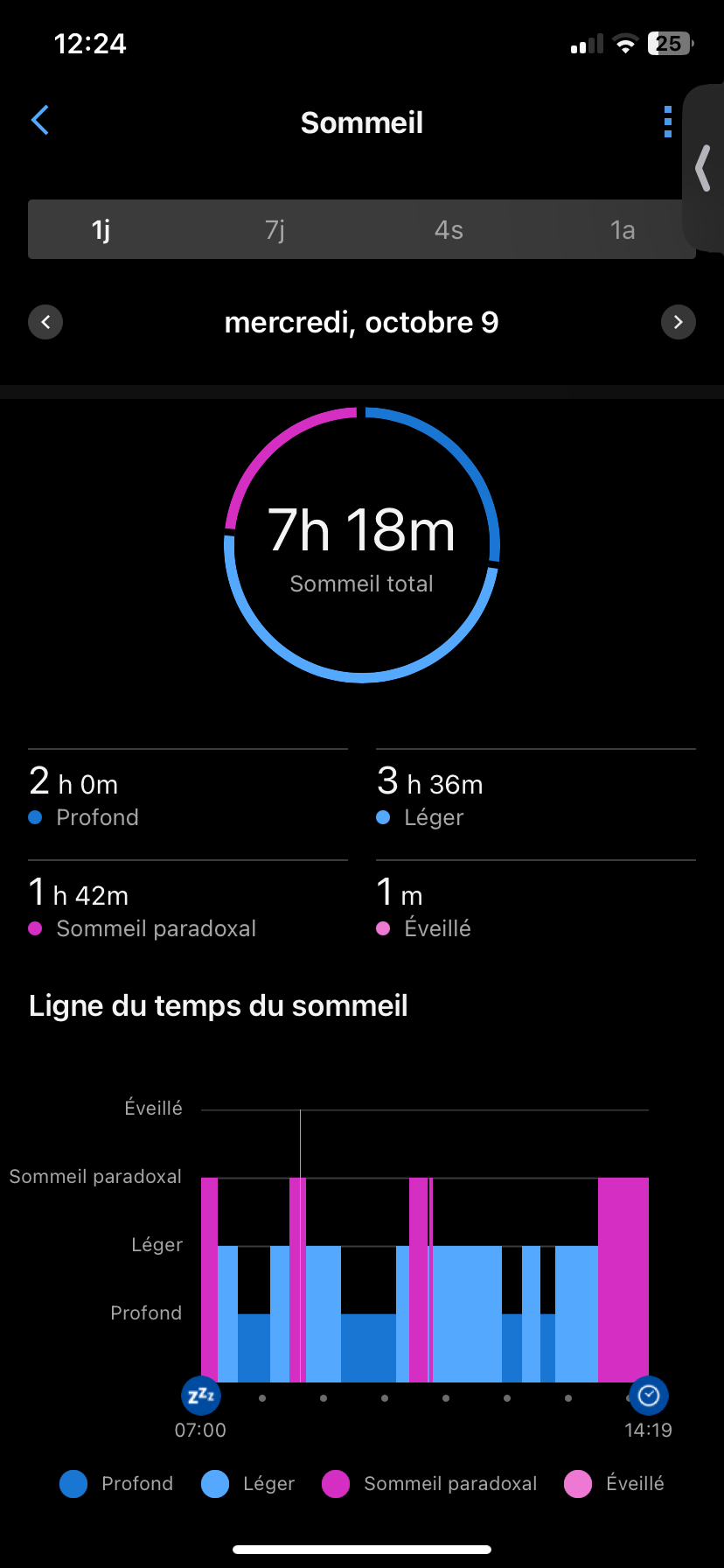Viewport: 724px width, 1568px height.
Task: Switch to the 4s view
Action: click(449, 229)
